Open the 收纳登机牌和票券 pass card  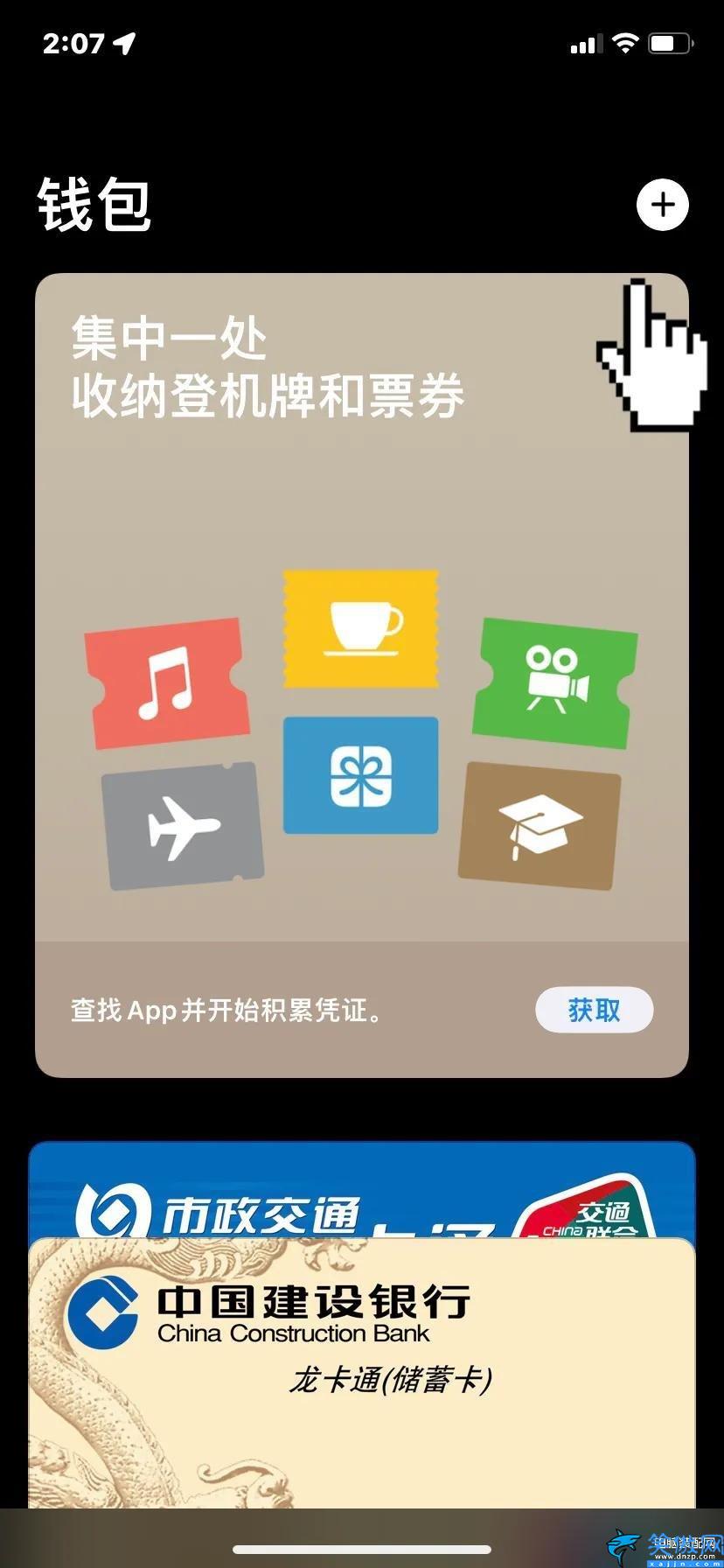(362, 675)
